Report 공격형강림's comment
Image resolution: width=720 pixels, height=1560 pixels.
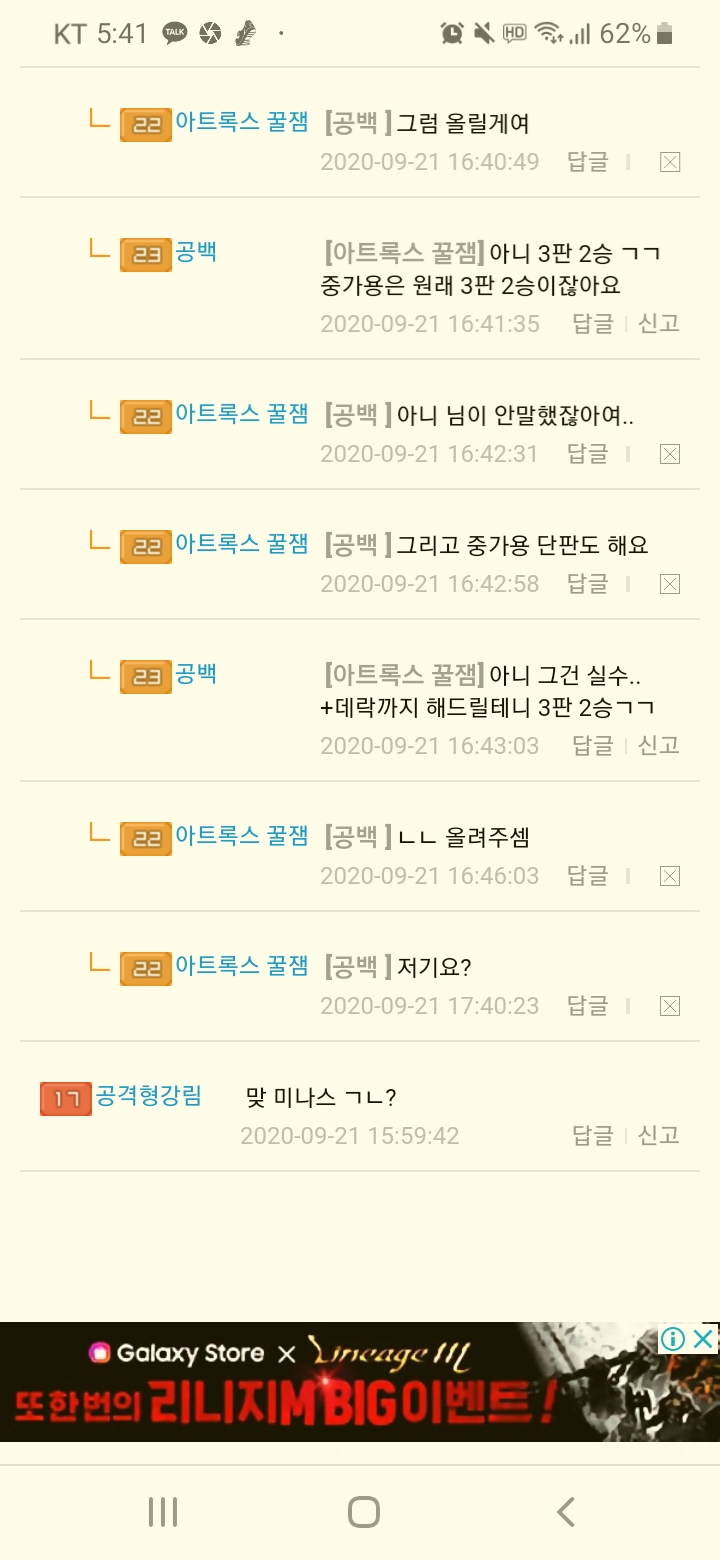tap(659, 1135)
